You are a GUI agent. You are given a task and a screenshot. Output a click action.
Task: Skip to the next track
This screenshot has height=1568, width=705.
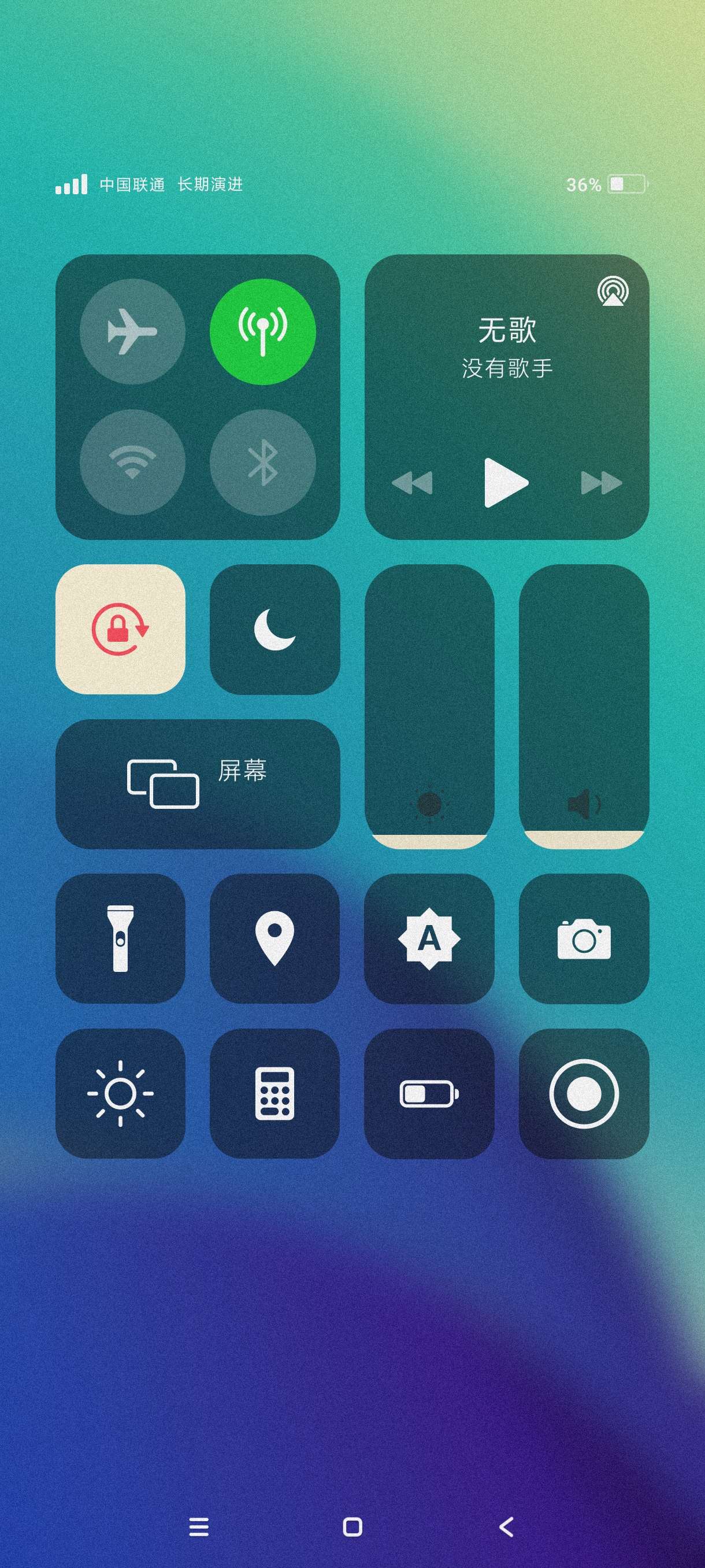pyautogui.click(x=600, y=483)
